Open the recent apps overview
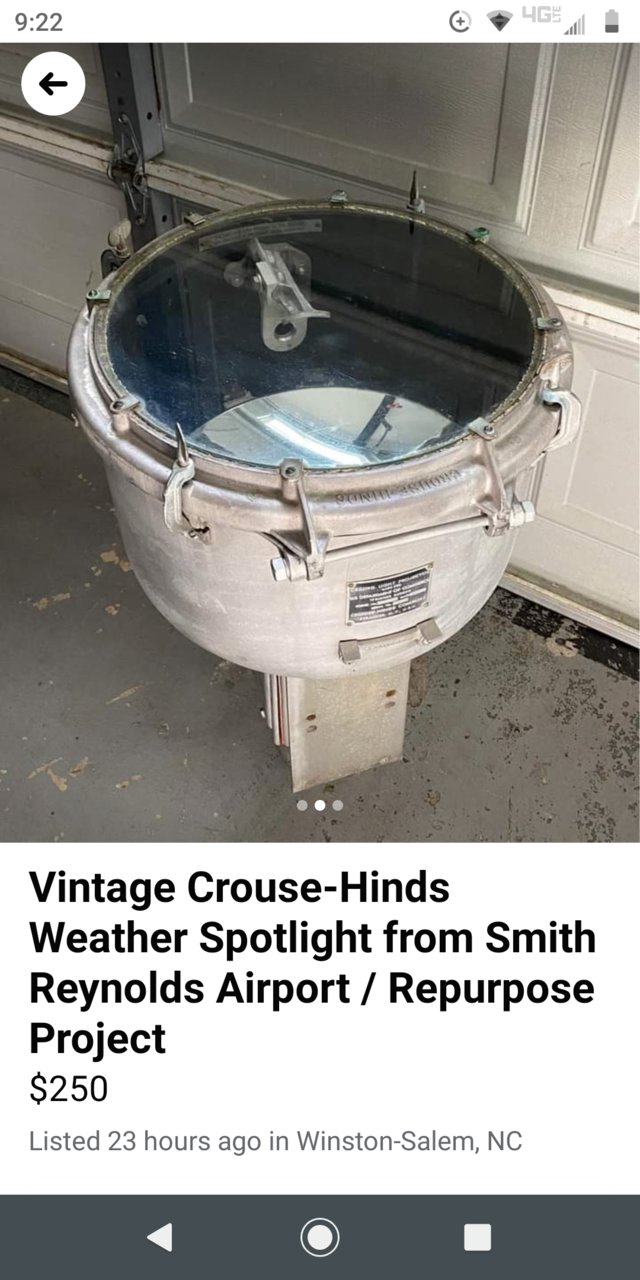The height and width of the screenshot is (1280, 640). tap(478, 1237)
